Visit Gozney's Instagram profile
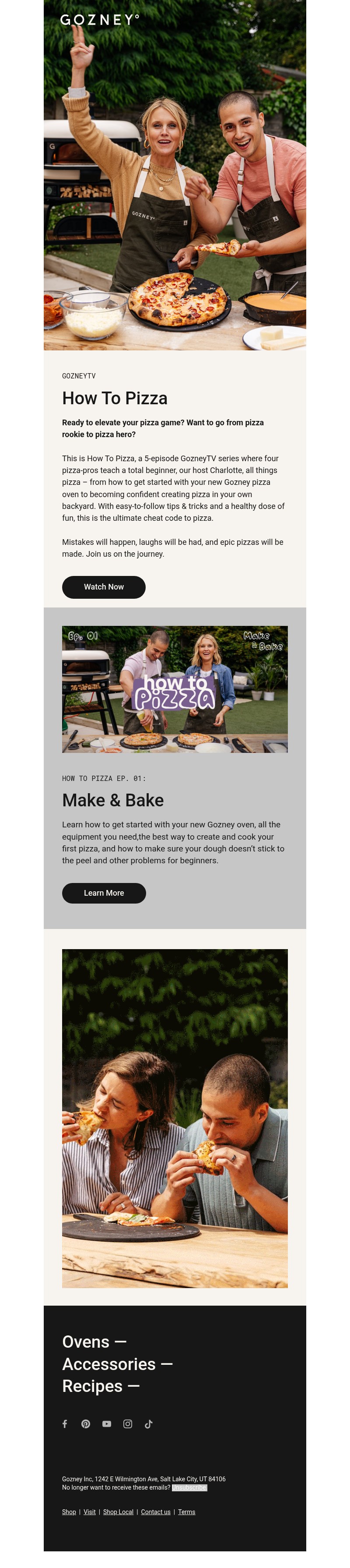 click(128, 1424)
